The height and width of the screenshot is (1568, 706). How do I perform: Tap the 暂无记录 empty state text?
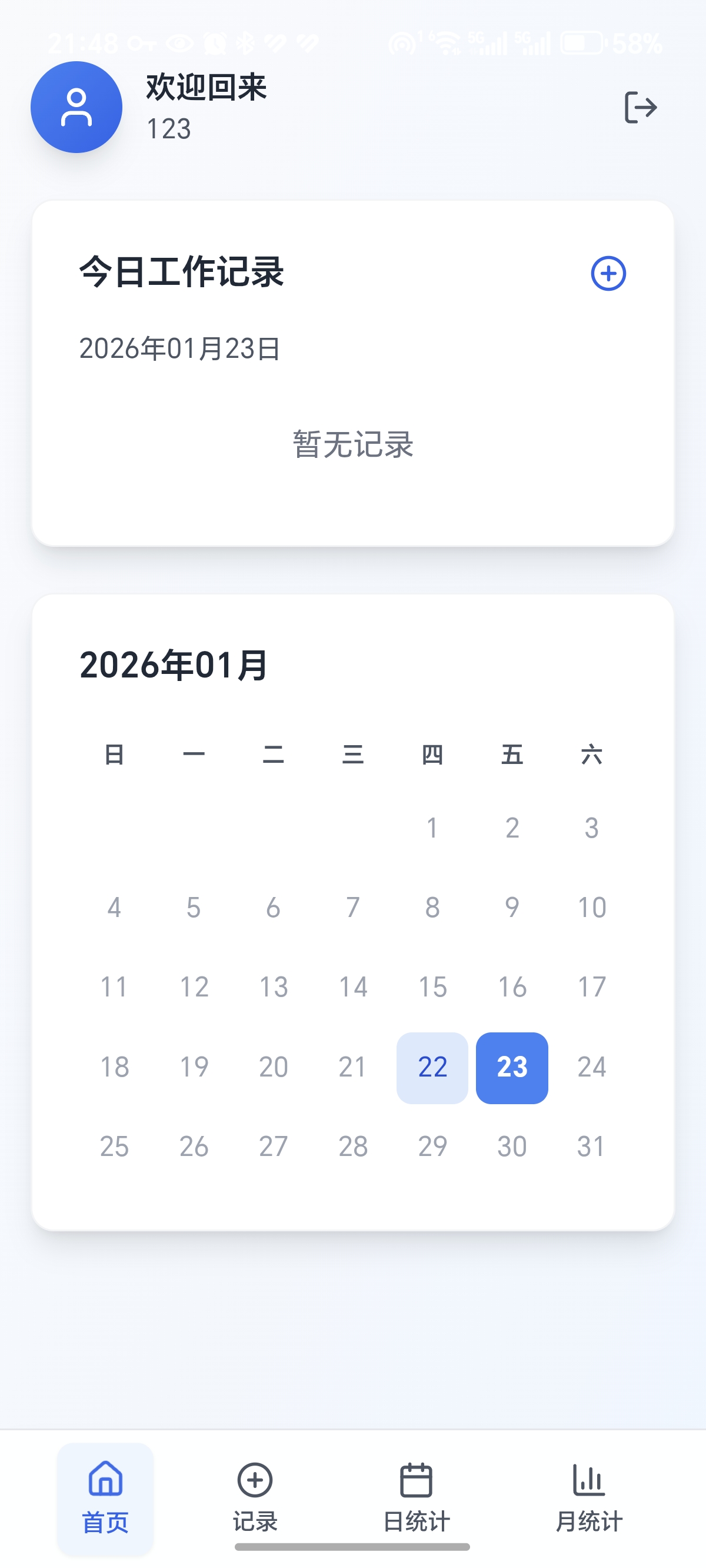tap(352, 445)
